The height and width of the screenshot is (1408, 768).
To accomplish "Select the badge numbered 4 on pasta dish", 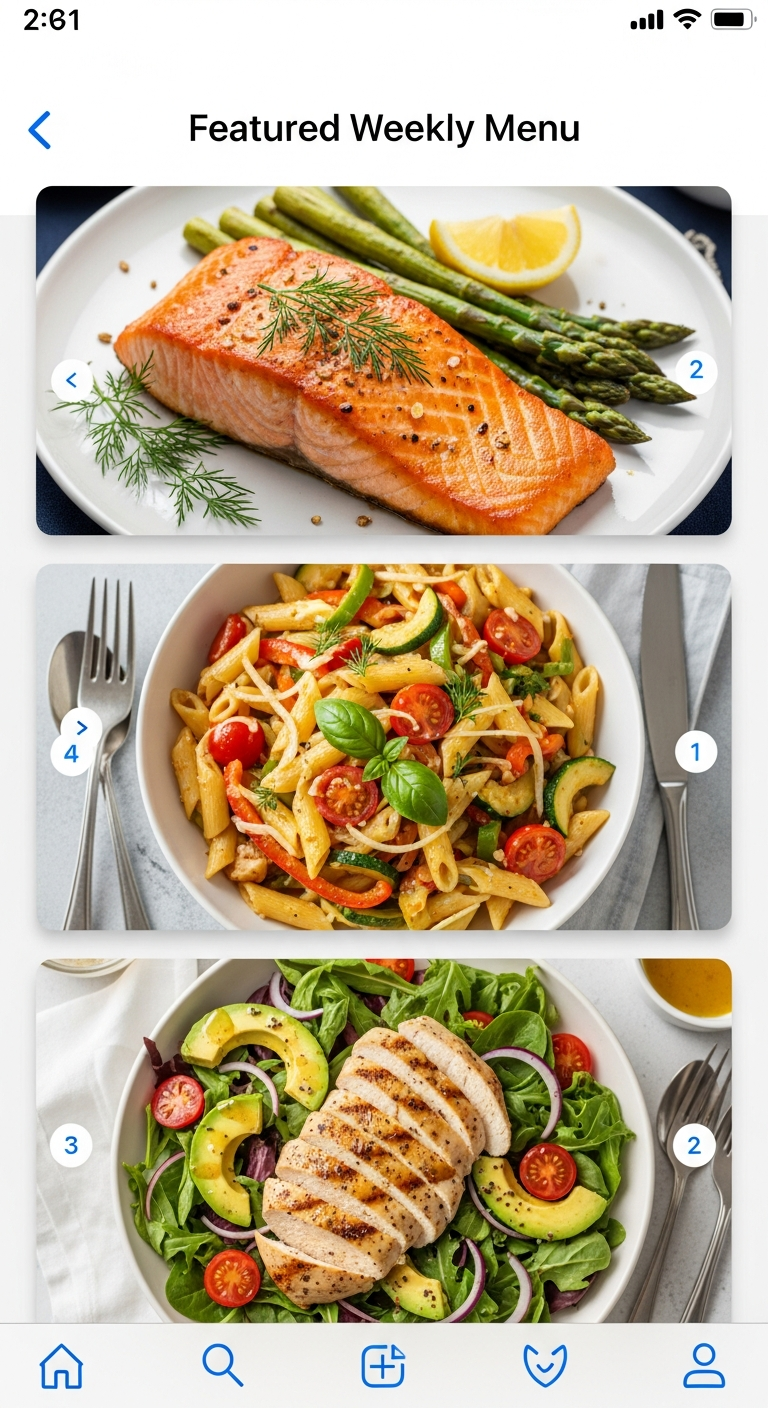I will click(70, 752).
